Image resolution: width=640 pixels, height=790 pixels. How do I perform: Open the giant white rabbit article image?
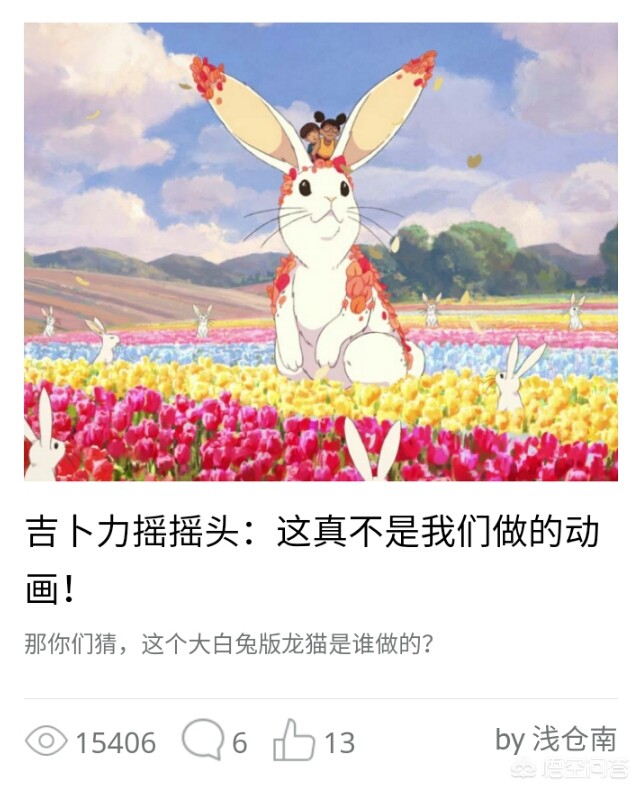pyautogui.click(x=320, y=250)
